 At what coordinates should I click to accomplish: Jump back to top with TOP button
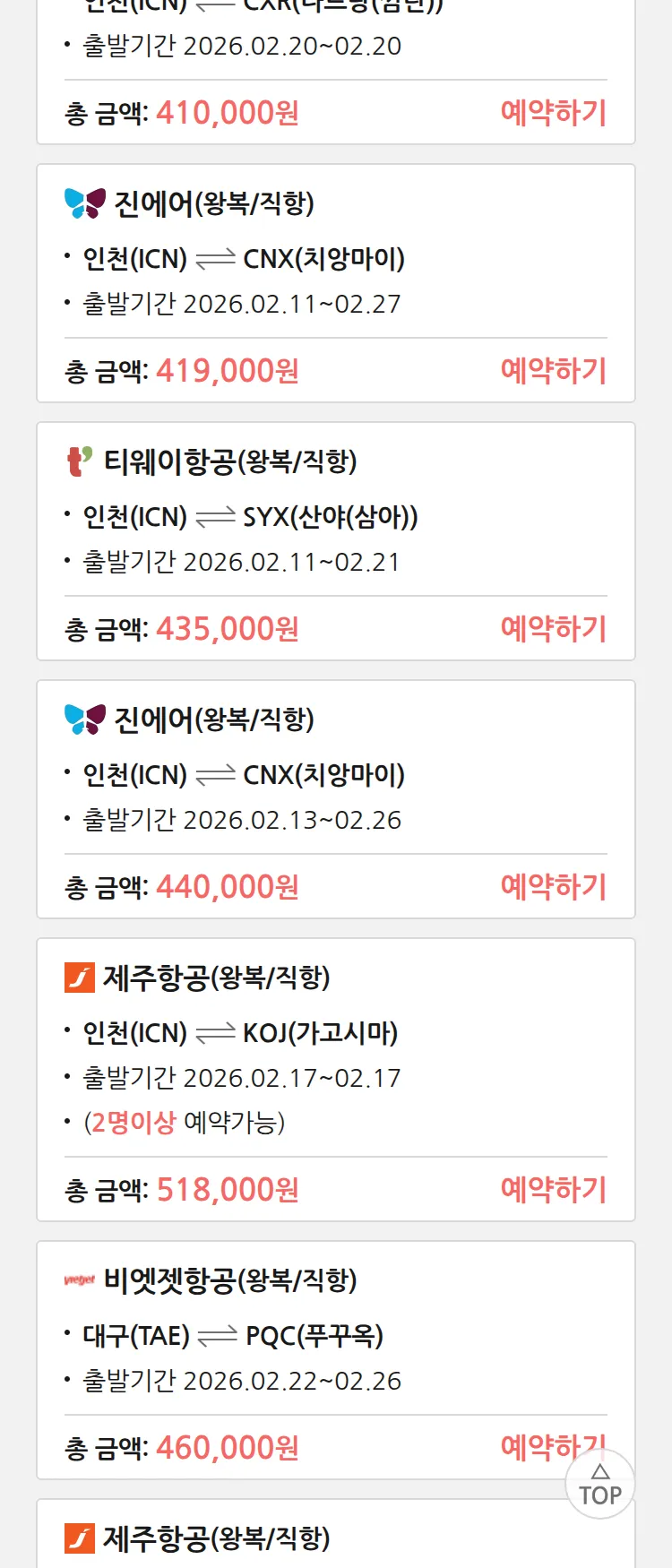click(x=600, y=1485)
